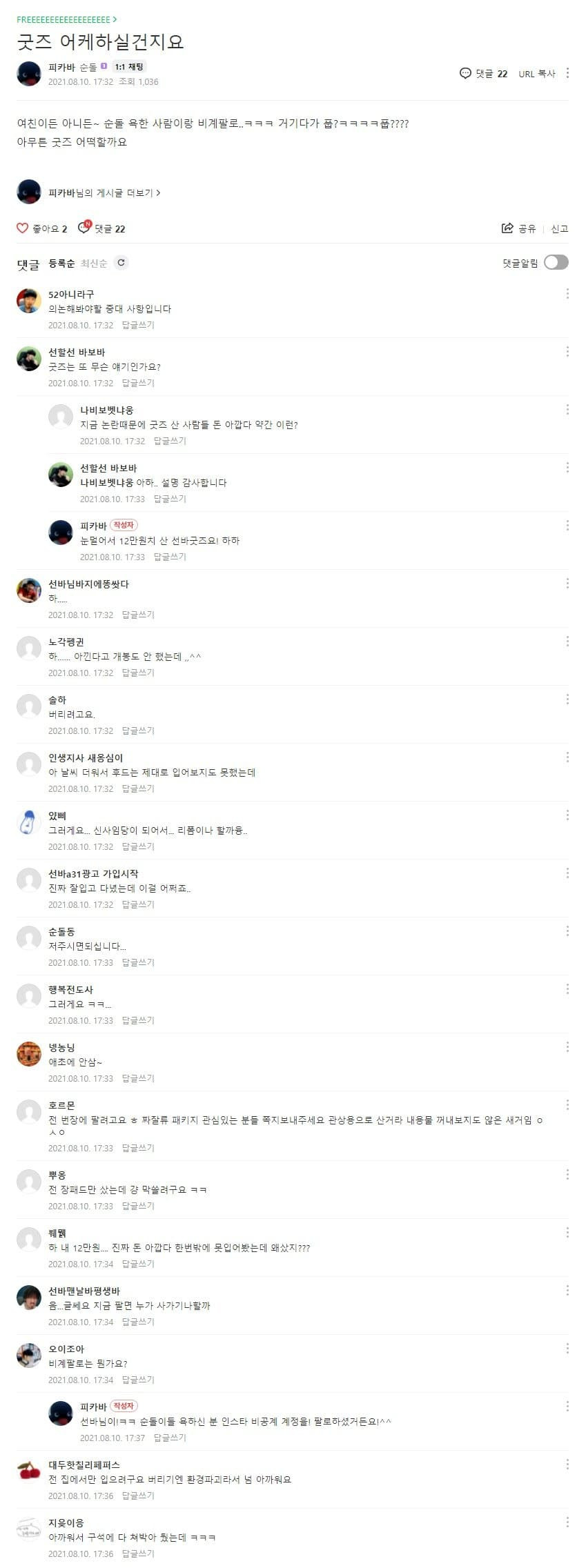This screenshot has height=1568, width=586.
Task: Reply to 나비보벳냐옹's comment
Action: click(170, 441)
